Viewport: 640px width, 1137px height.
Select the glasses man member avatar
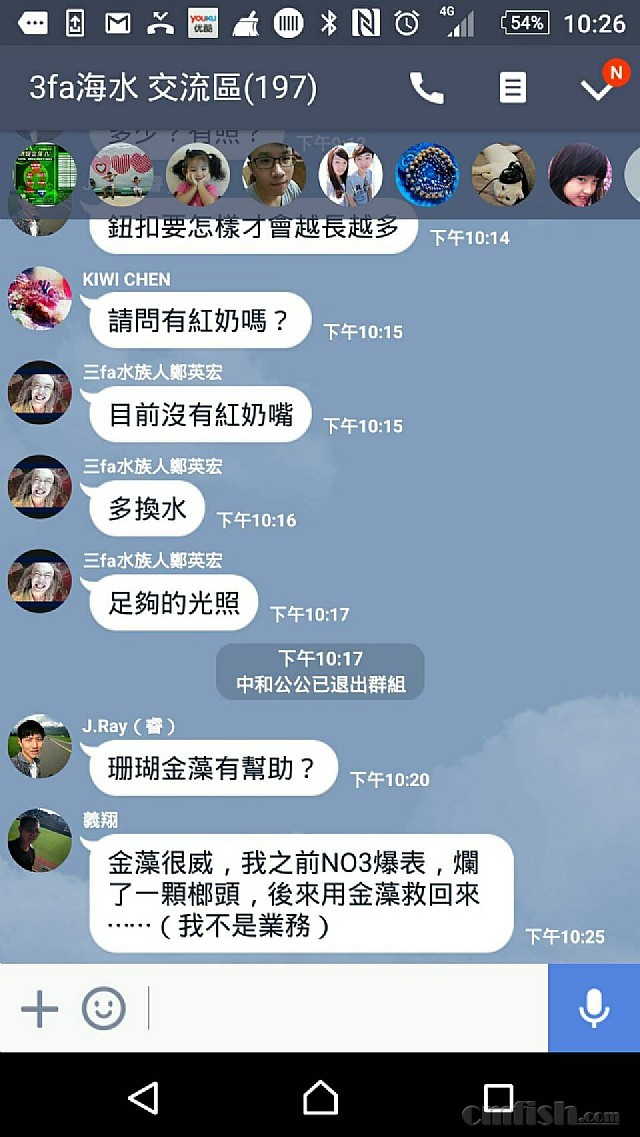(x=274, y=174)
